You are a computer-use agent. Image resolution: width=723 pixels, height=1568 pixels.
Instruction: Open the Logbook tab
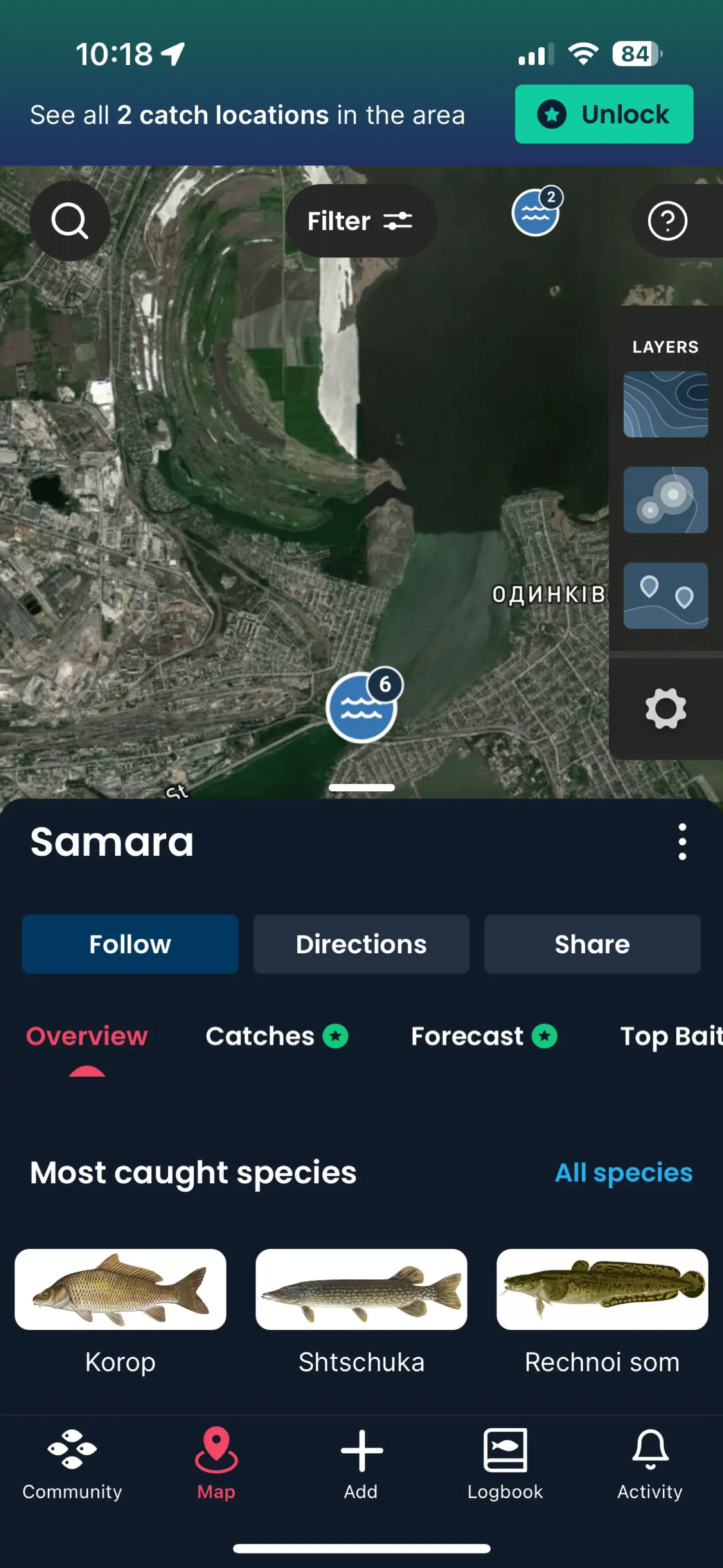pyautogui.click(x=505, y=1464)
